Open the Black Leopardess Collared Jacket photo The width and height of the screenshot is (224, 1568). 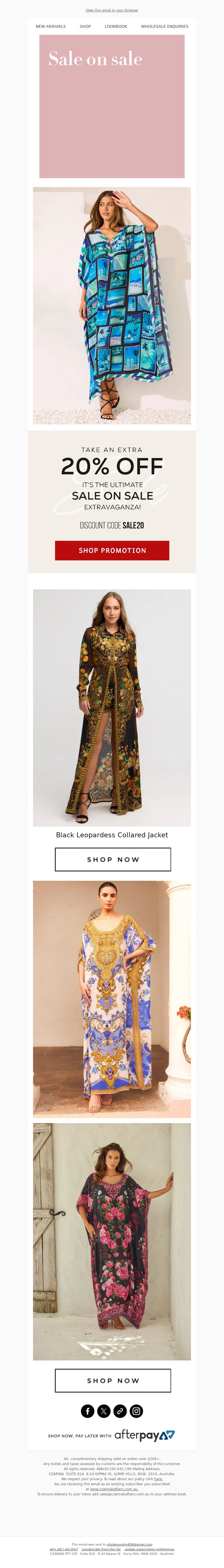(112, 707)
